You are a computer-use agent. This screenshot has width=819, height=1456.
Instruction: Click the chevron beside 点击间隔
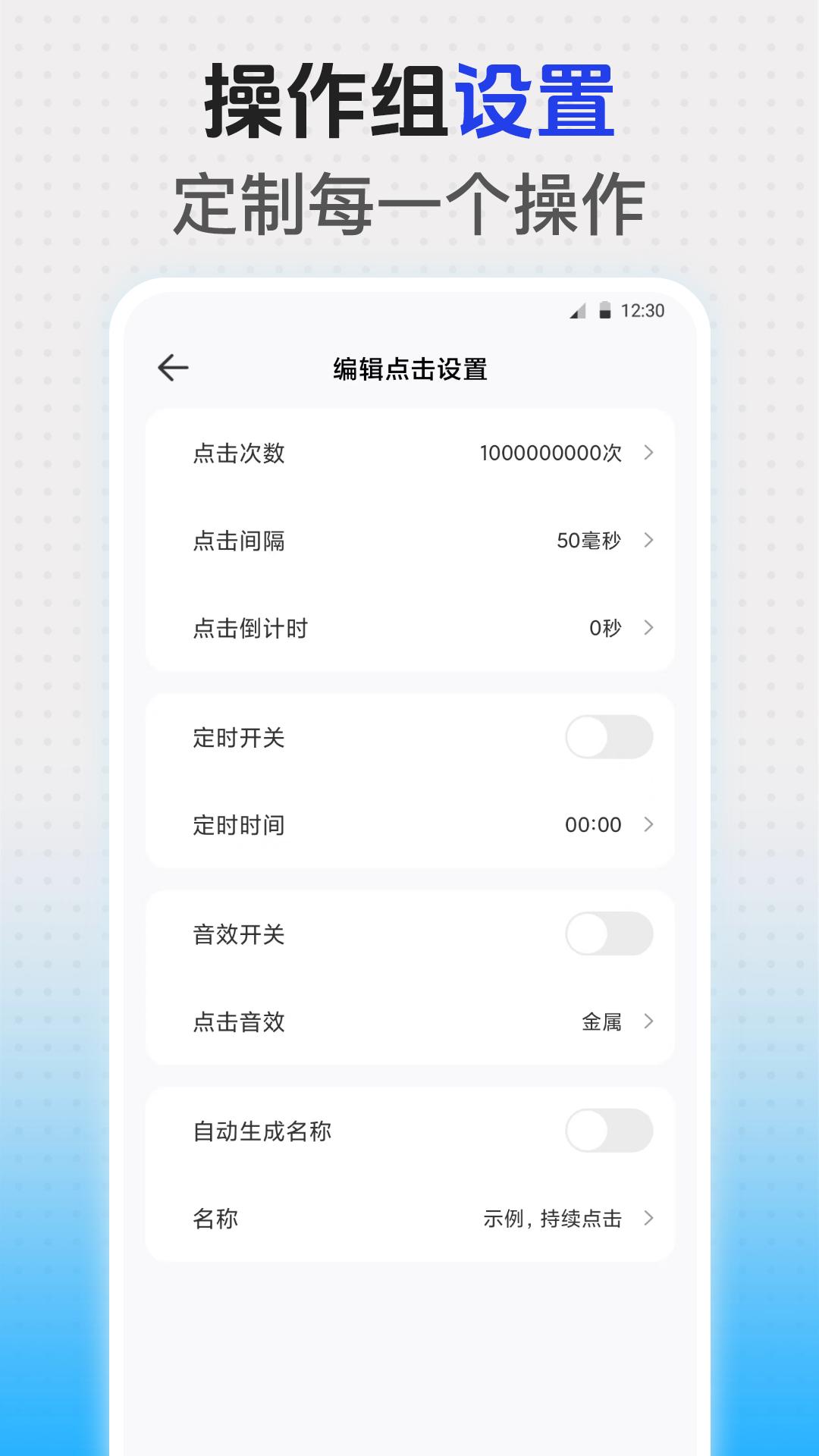(x=648, y=541)
